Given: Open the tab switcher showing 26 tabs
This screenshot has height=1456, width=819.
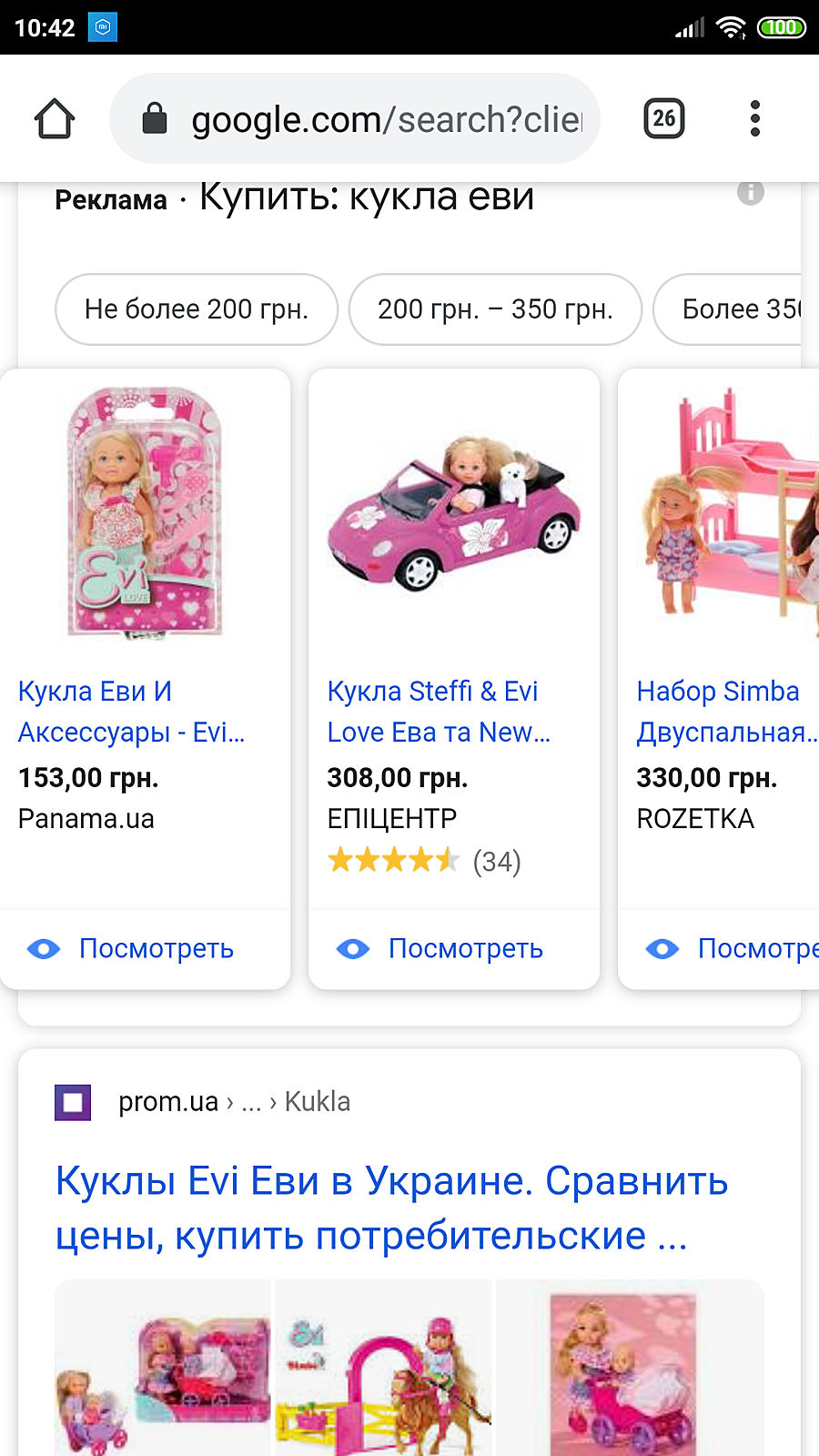Looking at the screenshot, I should 664,119.
